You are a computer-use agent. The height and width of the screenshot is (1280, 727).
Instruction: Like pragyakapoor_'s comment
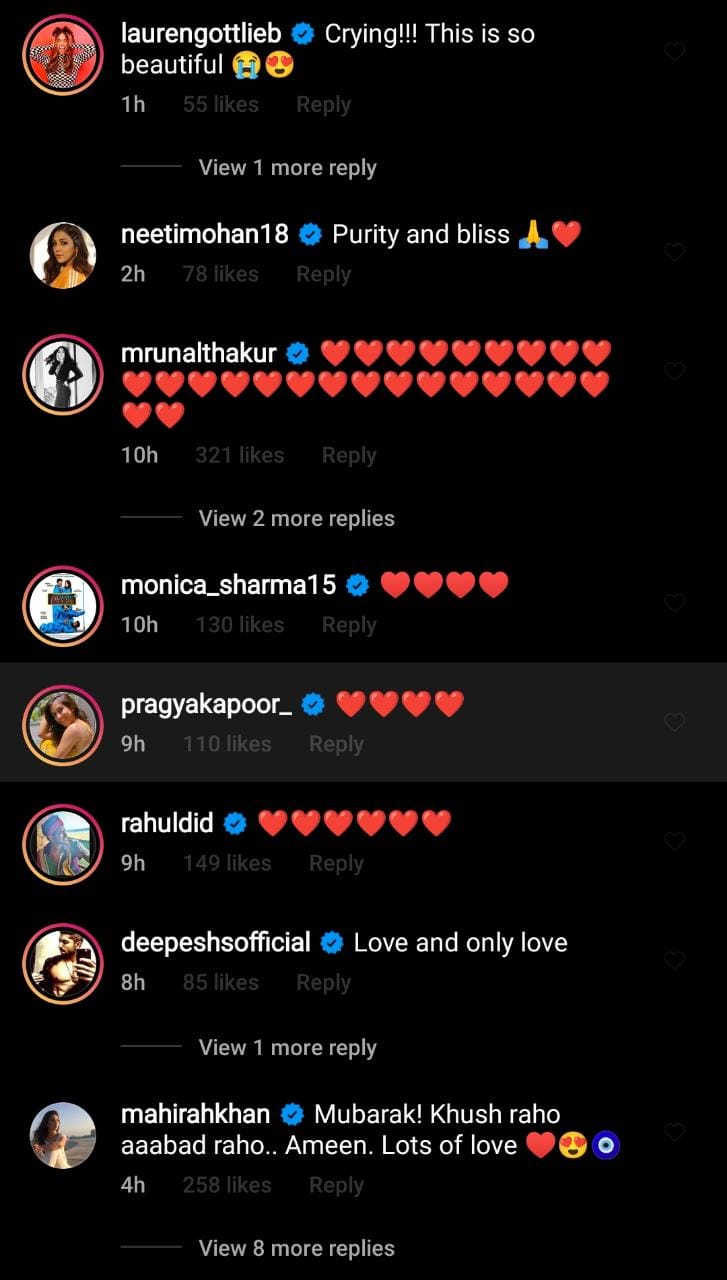tap(675, 722)
